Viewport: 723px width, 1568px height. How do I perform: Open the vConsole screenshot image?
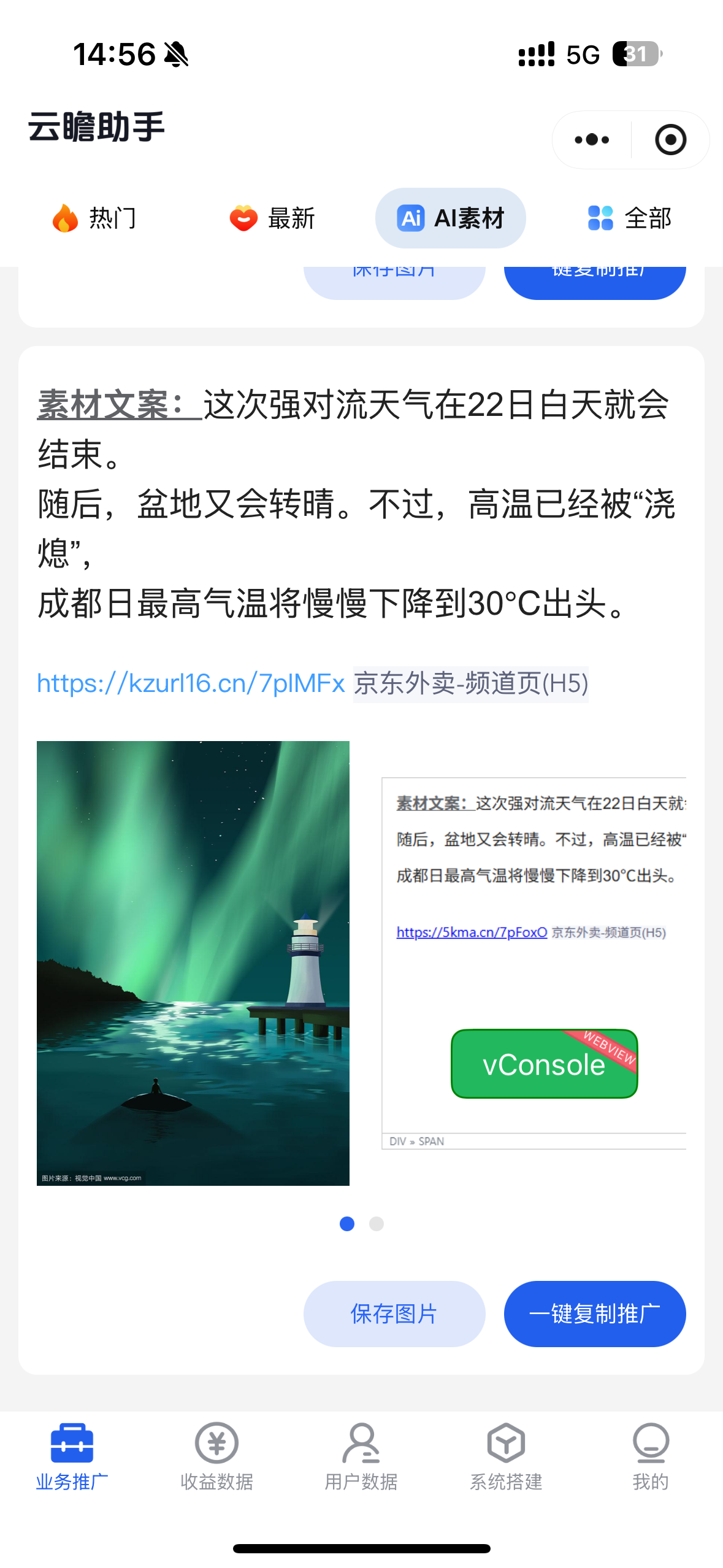[x=534, y=963]
